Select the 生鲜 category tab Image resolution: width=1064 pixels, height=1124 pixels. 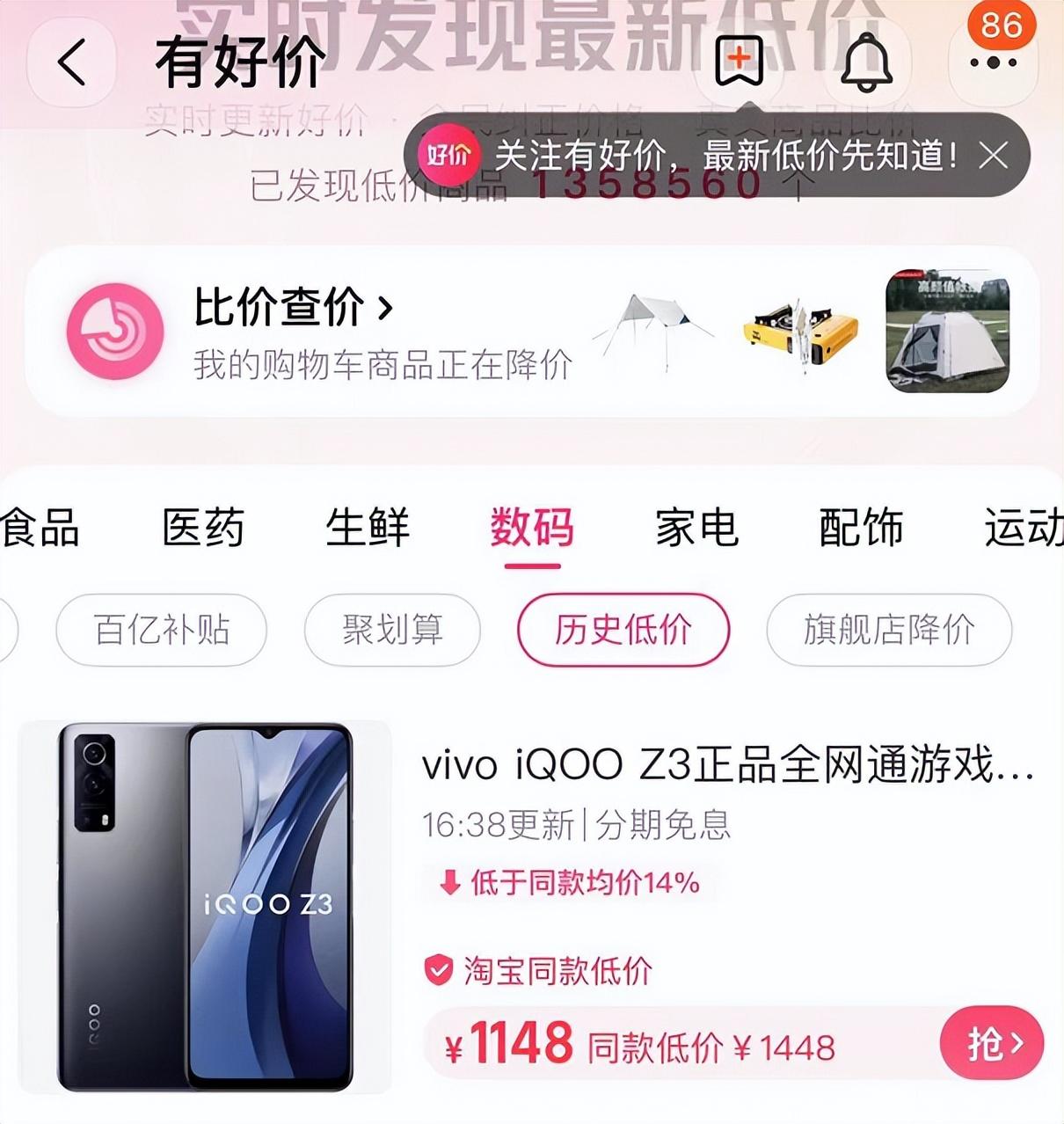368,528
